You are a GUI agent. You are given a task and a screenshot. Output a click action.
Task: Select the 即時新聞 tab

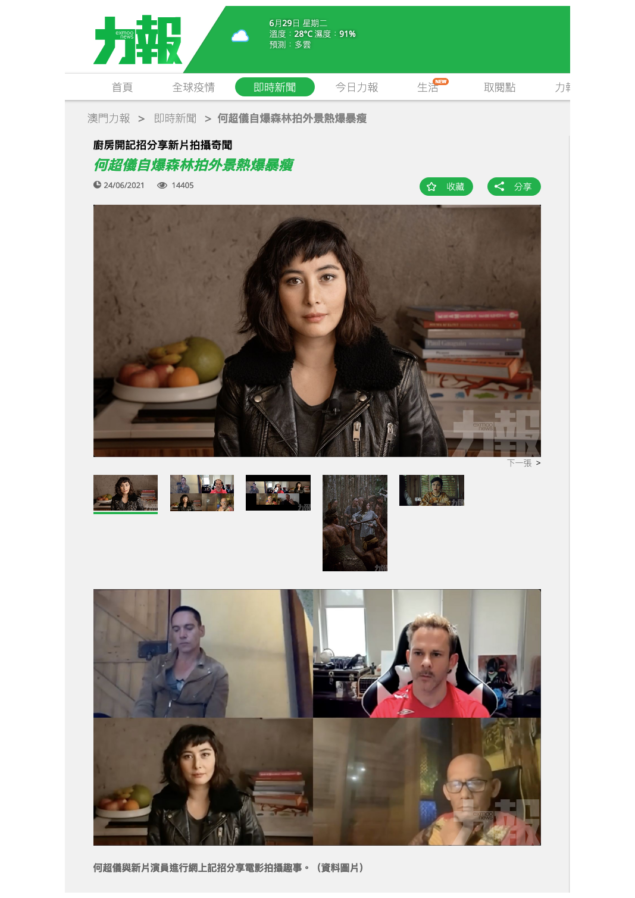(x=274, y=87)
